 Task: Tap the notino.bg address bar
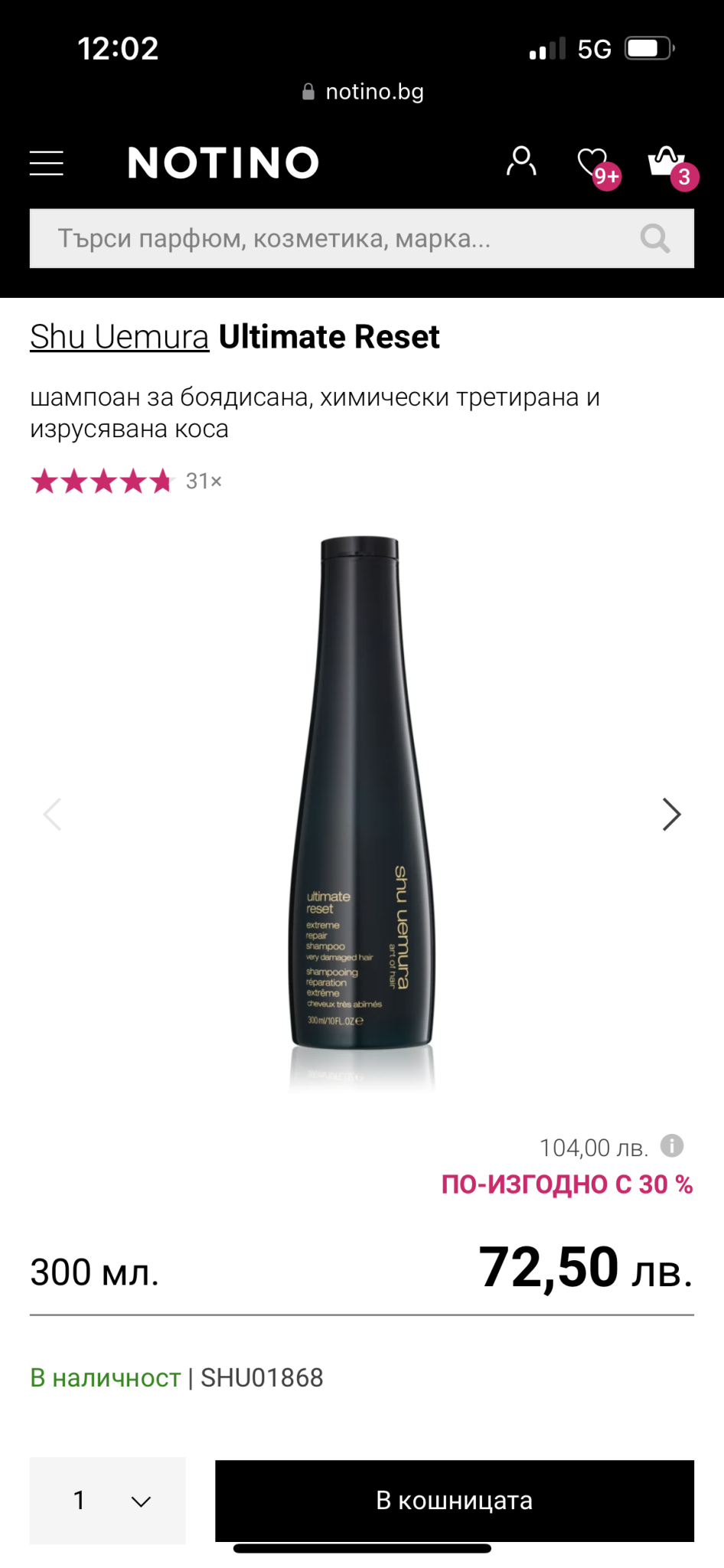click(x=363, y=92)
